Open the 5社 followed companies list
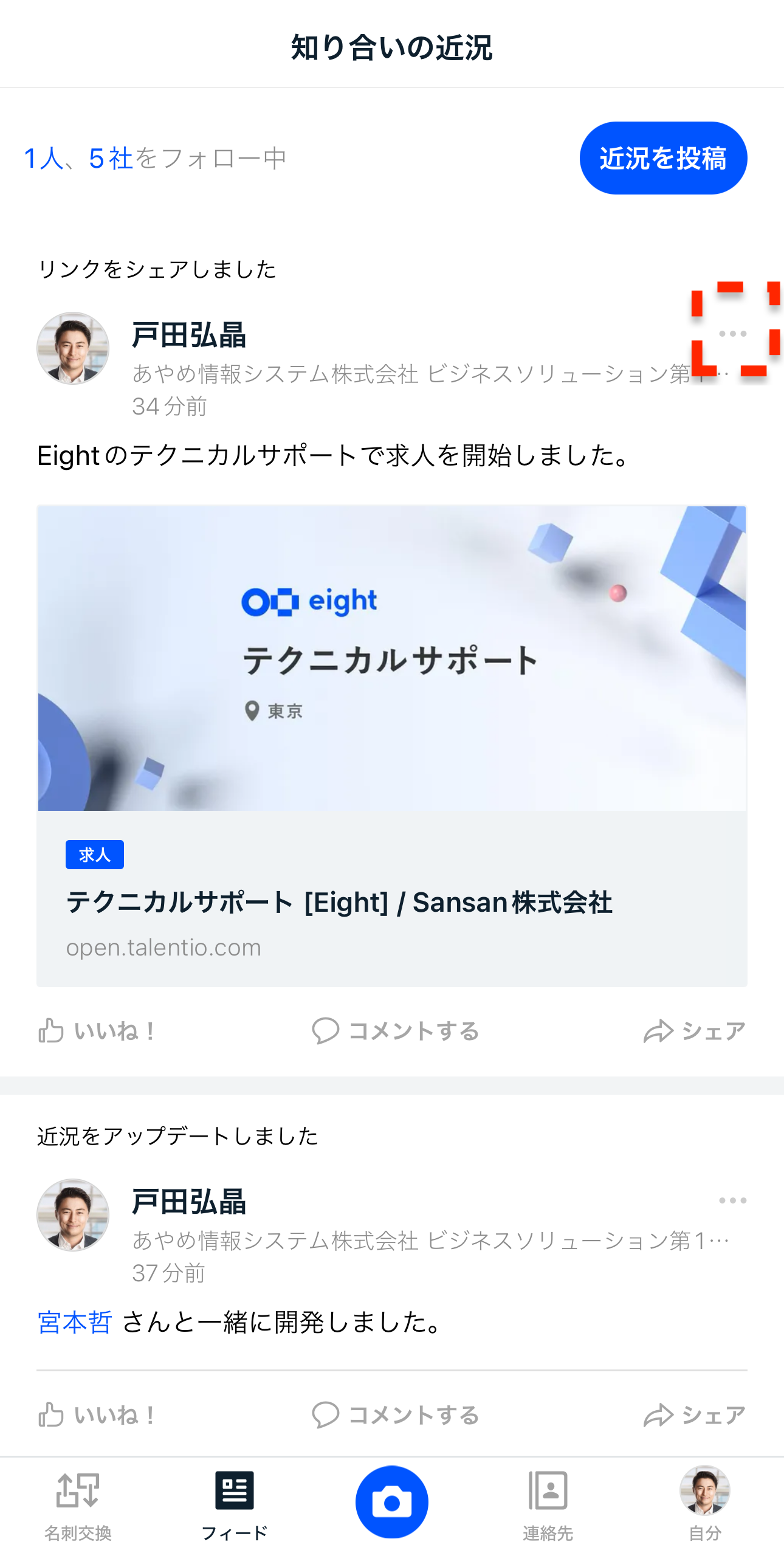784x1567 pixels. click(x=111, y=158)
